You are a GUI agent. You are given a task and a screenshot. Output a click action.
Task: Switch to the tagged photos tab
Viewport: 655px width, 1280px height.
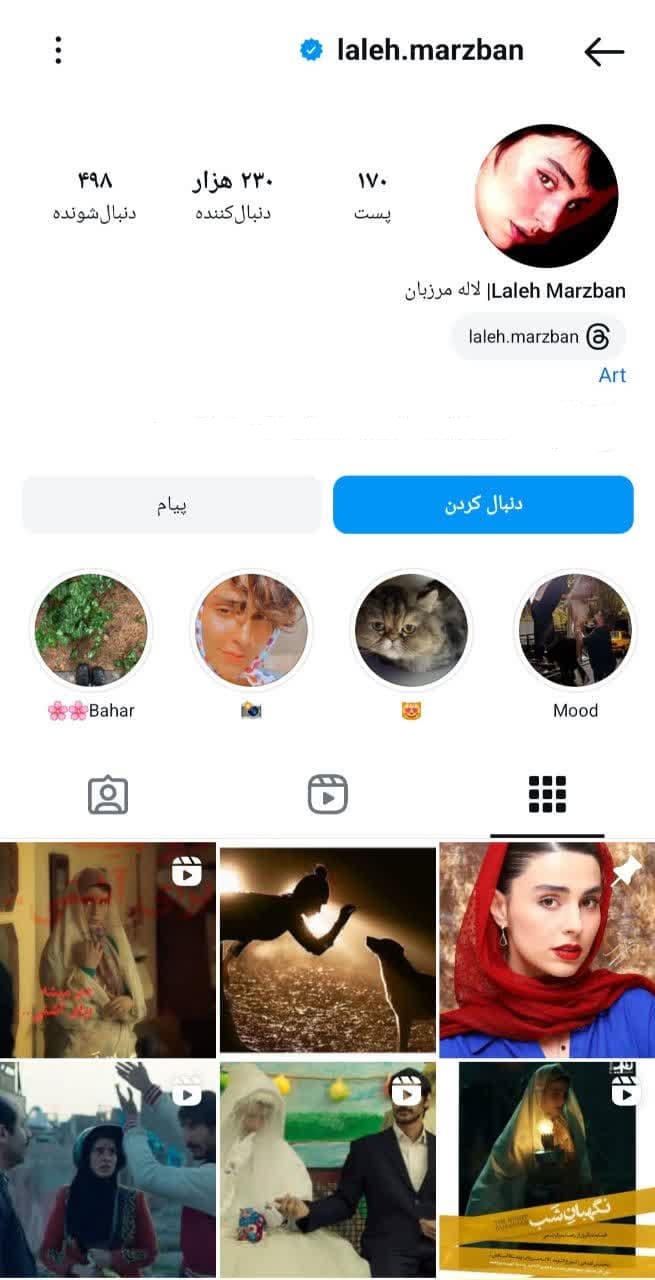[x=108, y=795]
